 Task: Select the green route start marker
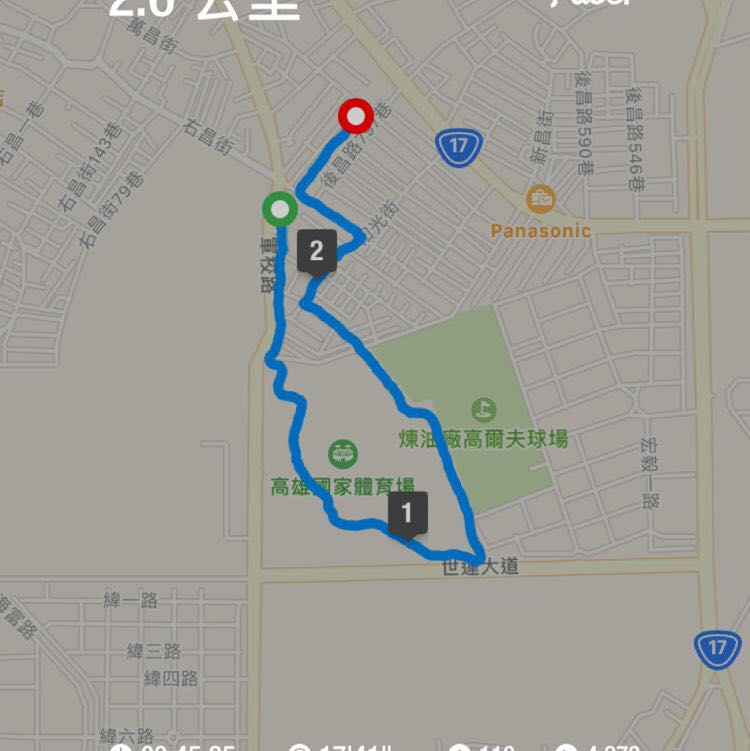(x=278, y=209)
